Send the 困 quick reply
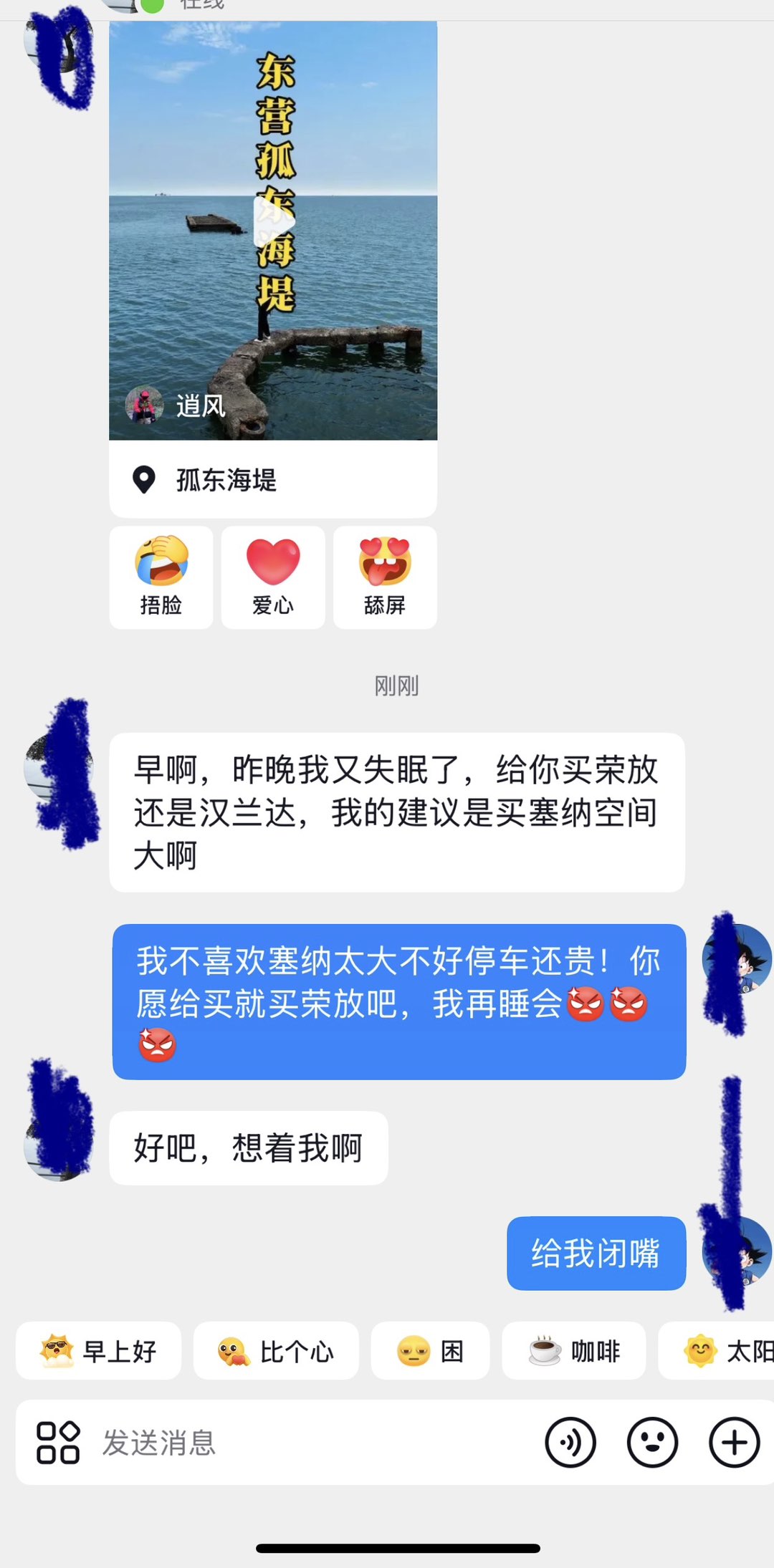The width and height of the screenshot is (774, 1568). [x=430, y=1352]
